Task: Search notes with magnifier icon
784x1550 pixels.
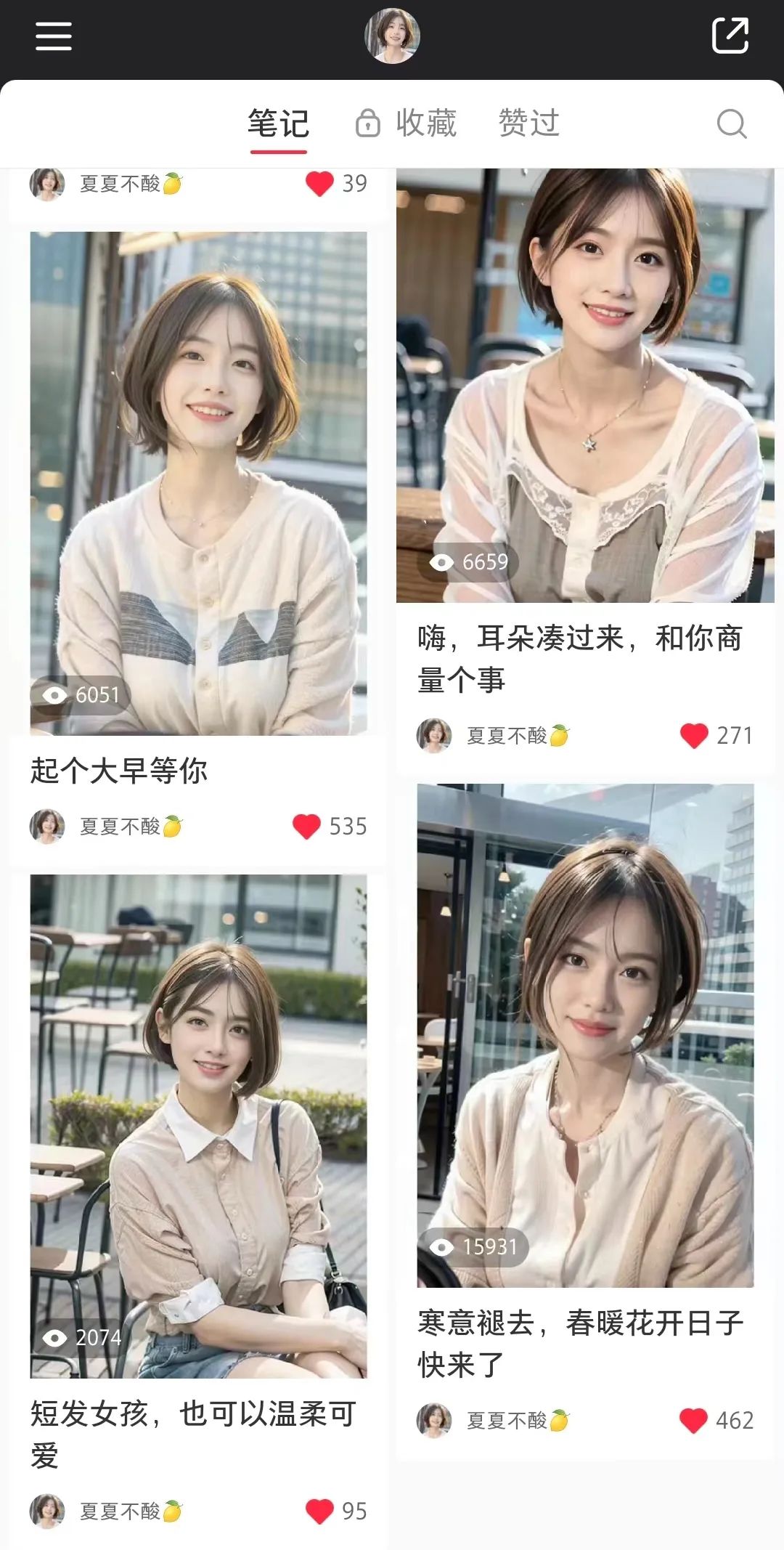Action: point(731,124)
